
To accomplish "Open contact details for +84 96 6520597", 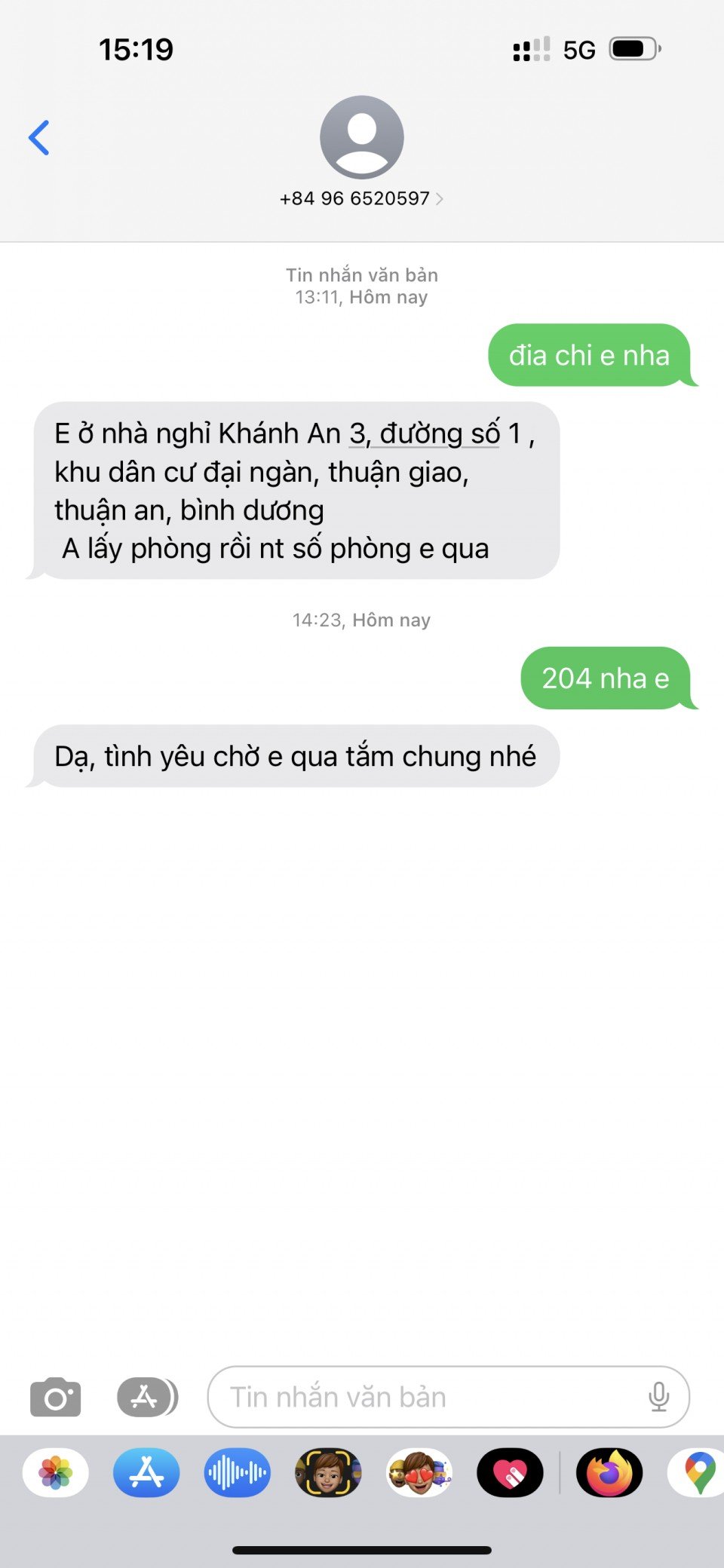I will click(361, 198).
